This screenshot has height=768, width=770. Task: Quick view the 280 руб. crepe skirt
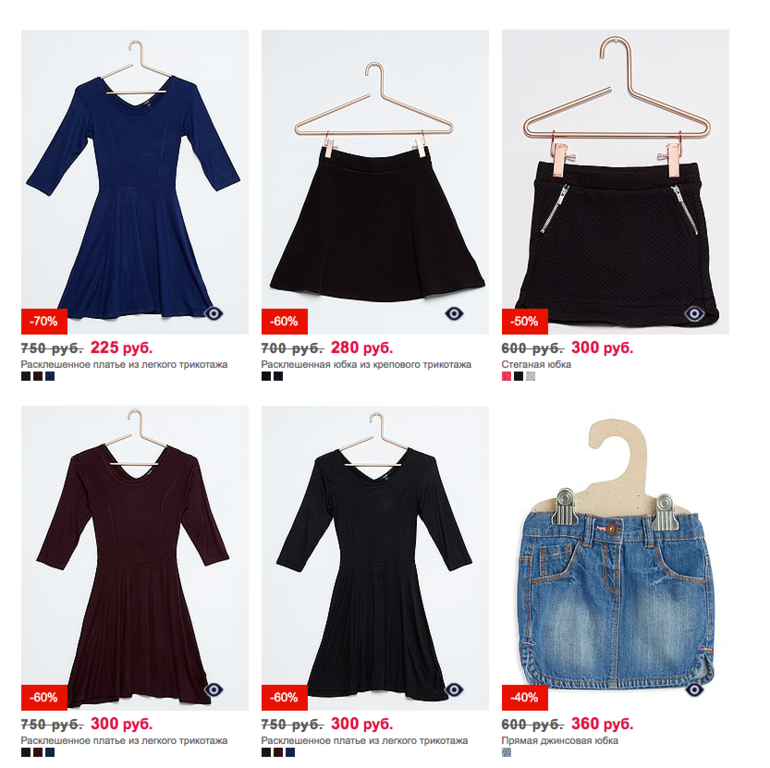(x=453, y=314)
